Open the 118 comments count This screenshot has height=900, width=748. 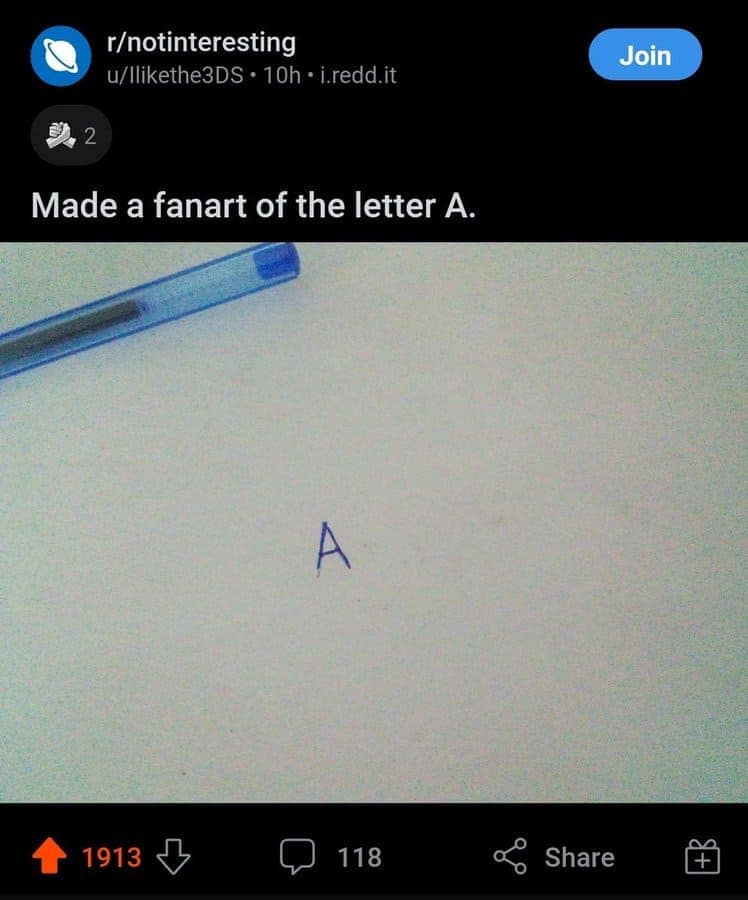(356, 857)
